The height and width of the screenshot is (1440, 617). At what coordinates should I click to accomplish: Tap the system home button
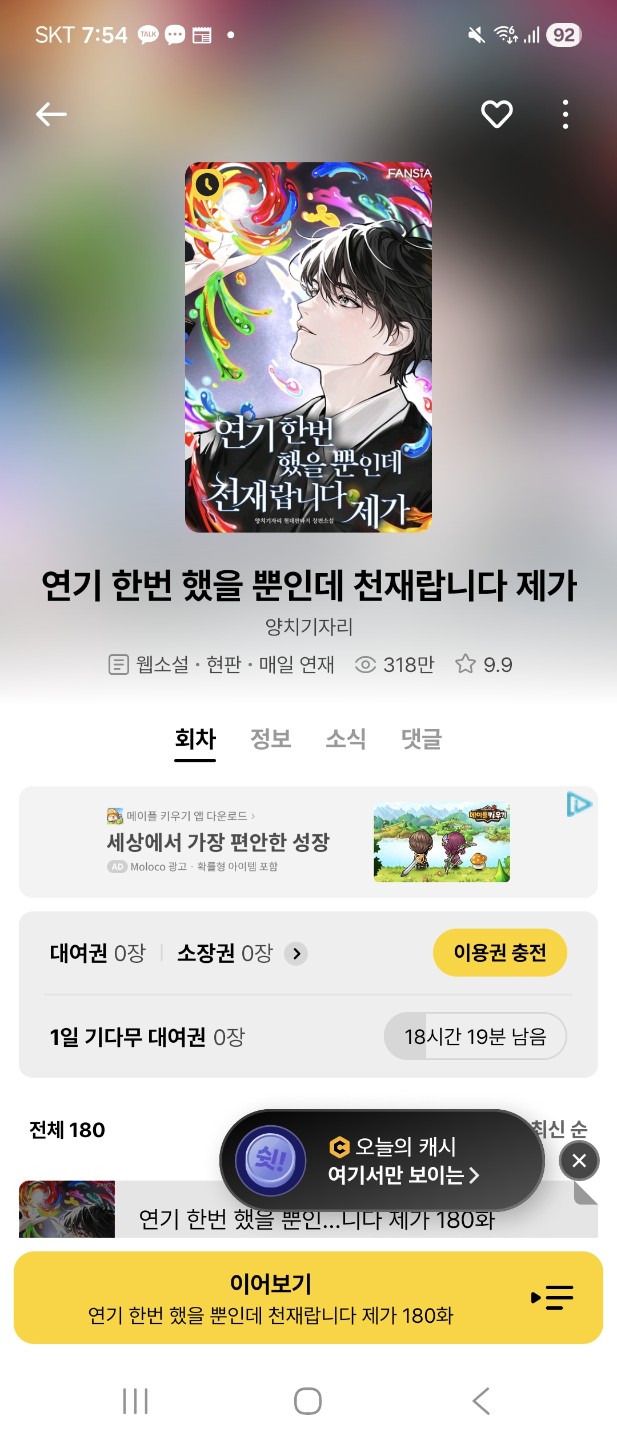(x=308, y=1401)
